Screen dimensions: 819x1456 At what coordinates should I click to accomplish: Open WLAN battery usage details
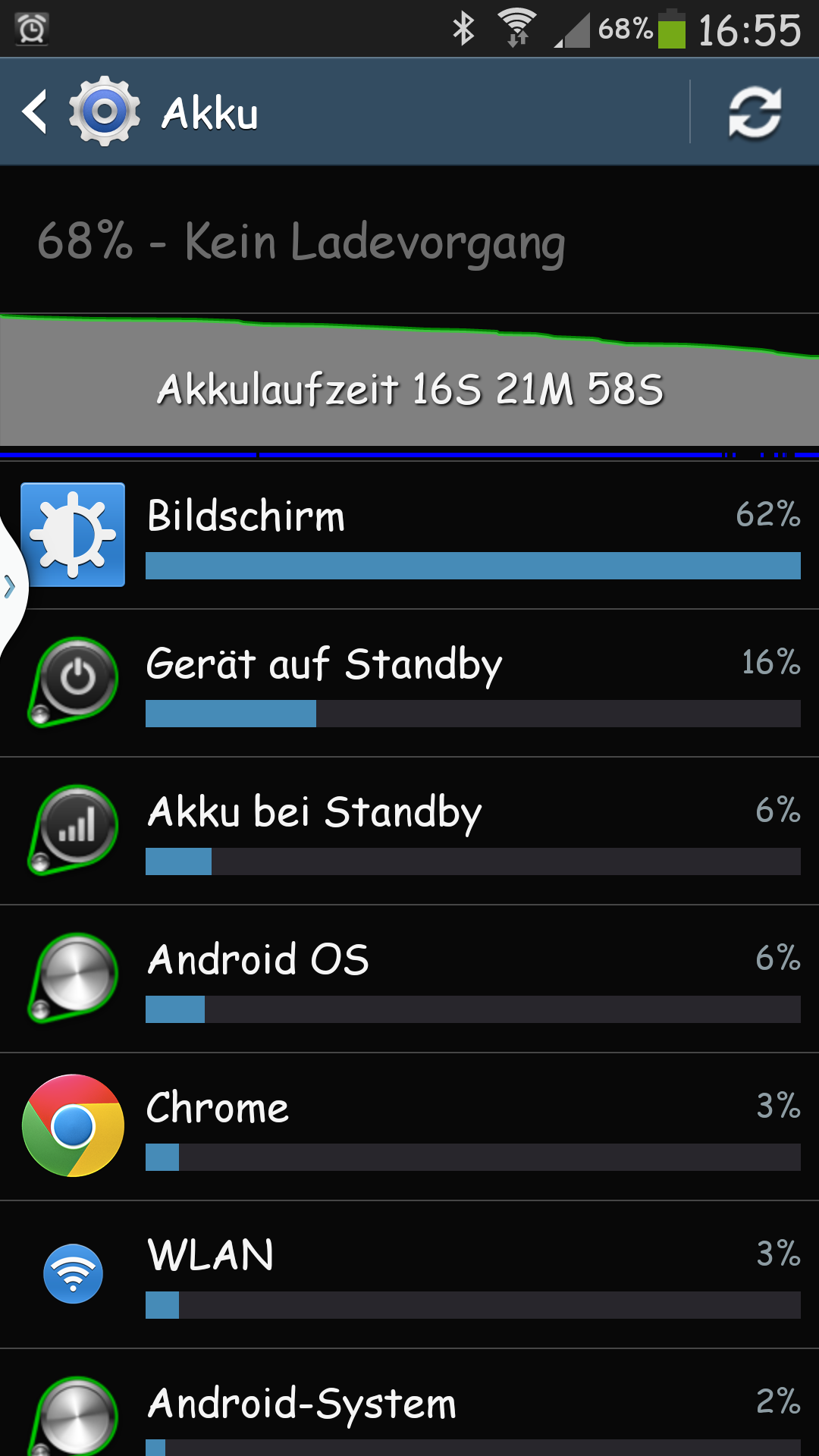(x=409, y=1275)
